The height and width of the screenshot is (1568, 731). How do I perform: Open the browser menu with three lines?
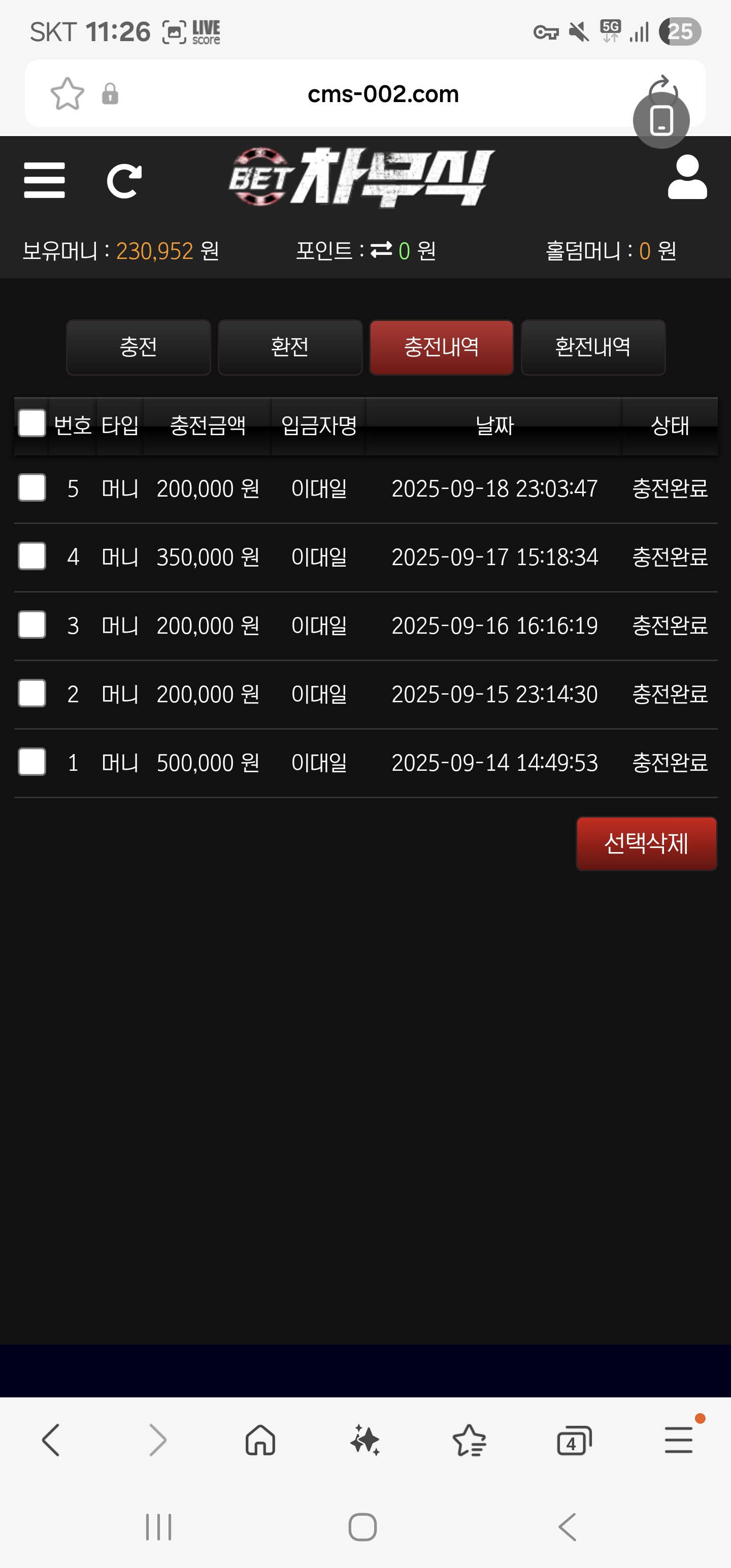pos(679,1440)
